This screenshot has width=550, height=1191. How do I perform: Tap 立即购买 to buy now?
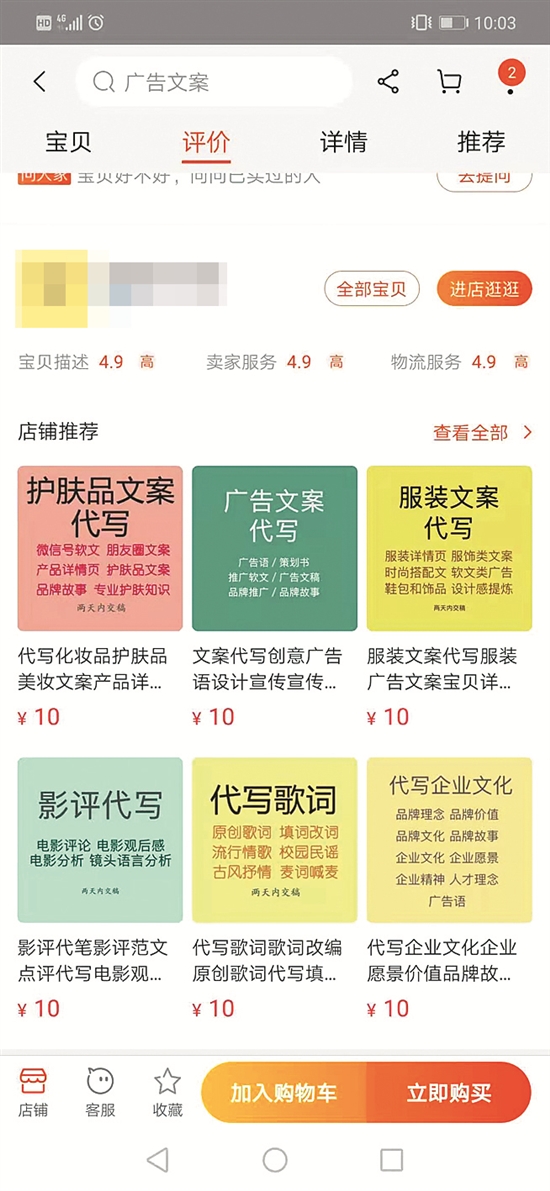click(x=449, y=1093)
